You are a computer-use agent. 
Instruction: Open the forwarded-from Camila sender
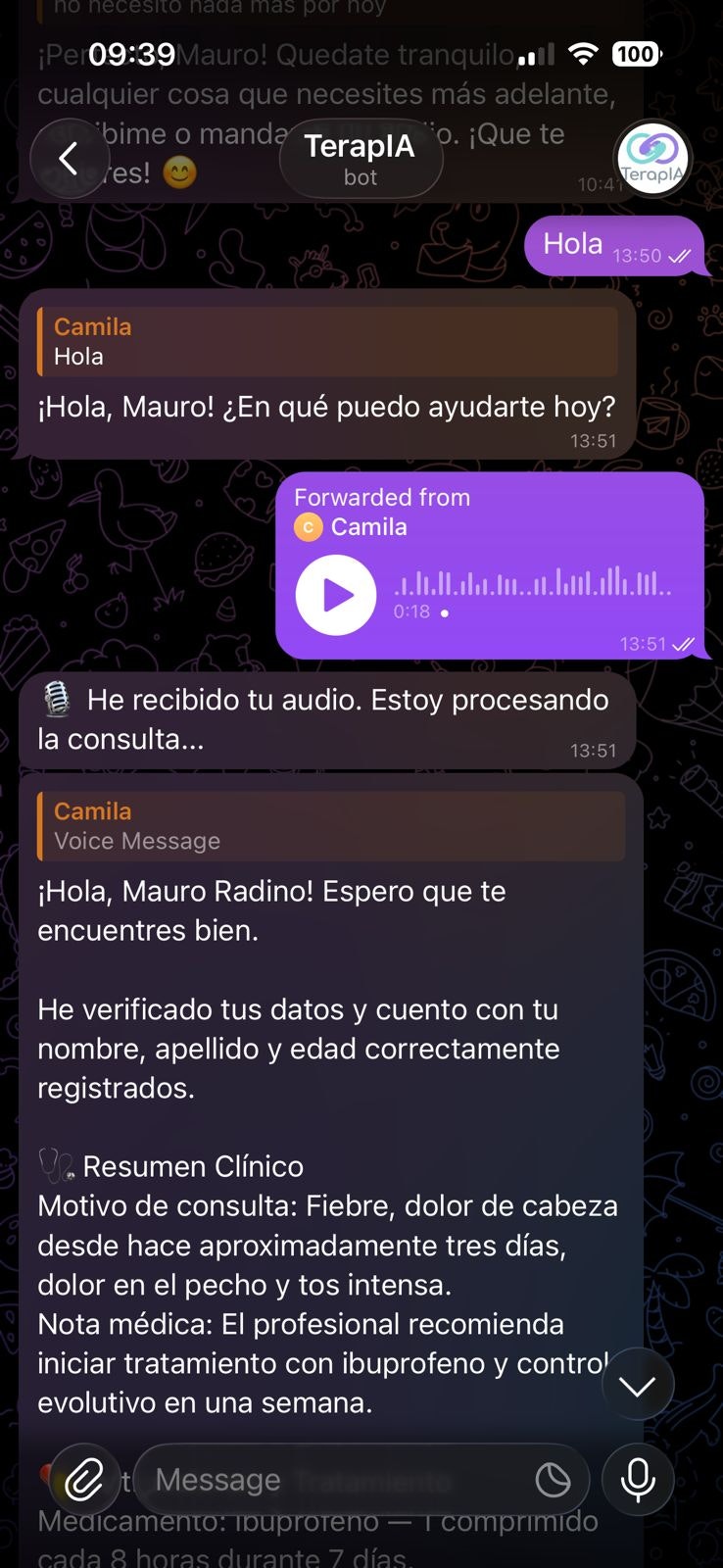click(x=368, y=527)
